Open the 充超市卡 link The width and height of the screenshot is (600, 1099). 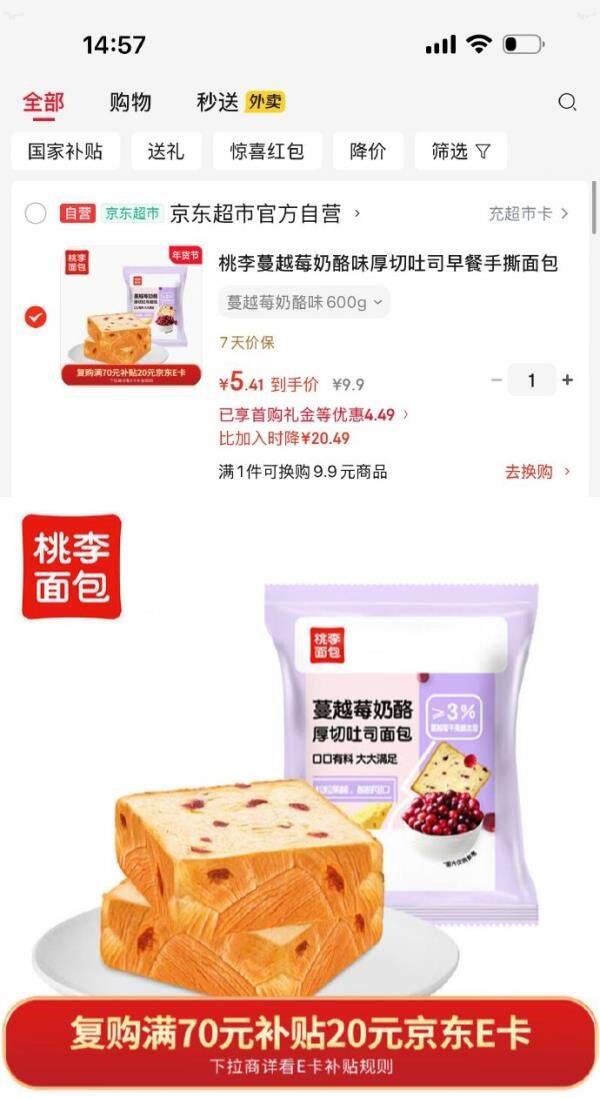pos(529,213)
